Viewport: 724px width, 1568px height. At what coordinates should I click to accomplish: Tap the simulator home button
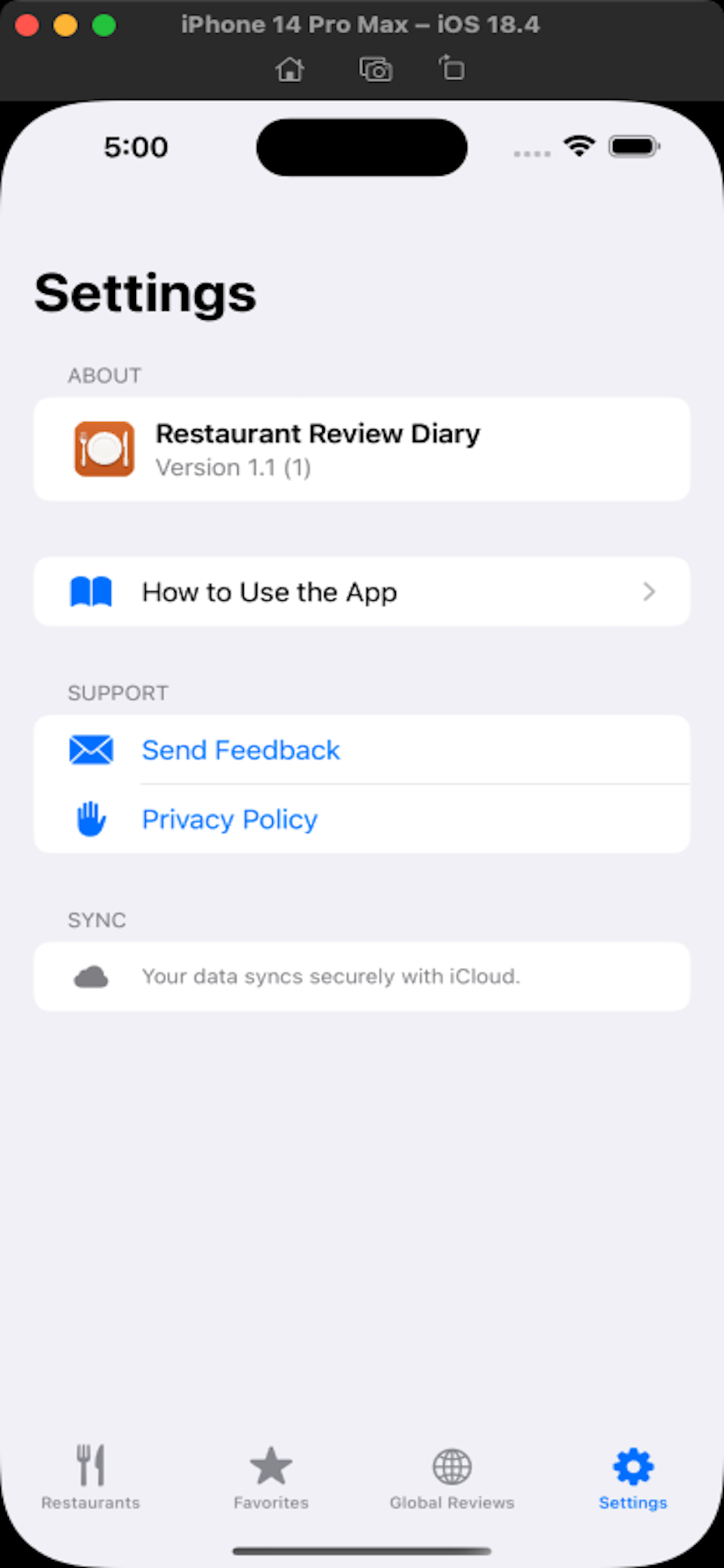290,69
